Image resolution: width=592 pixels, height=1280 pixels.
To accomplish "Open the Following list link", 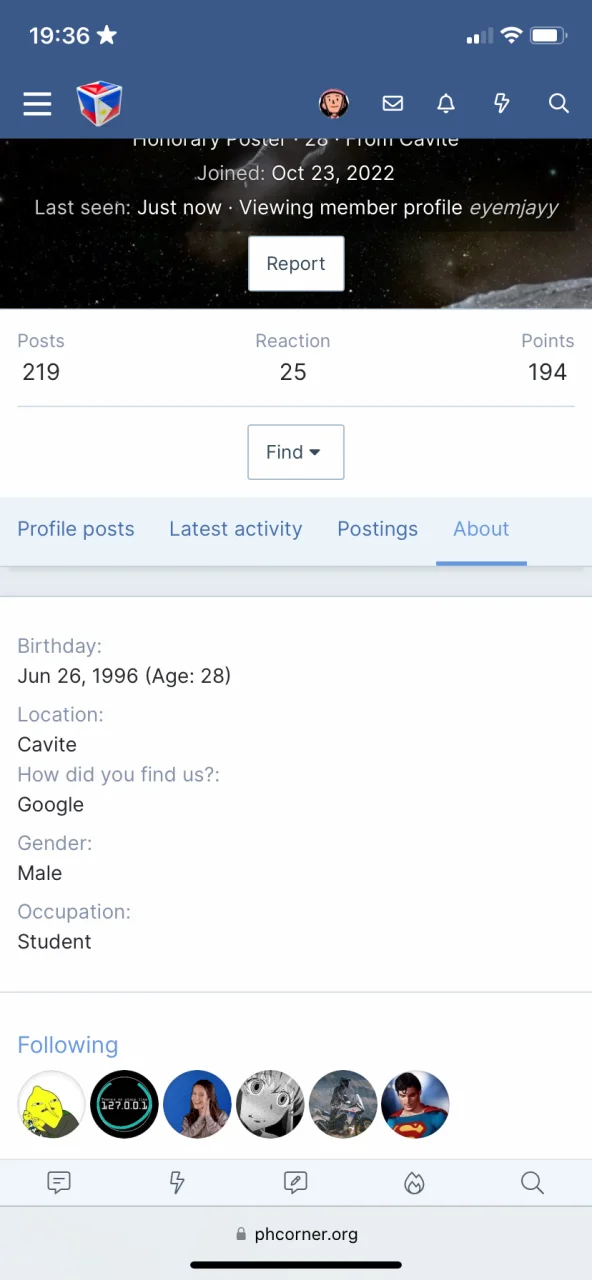I will point(68,1045).
